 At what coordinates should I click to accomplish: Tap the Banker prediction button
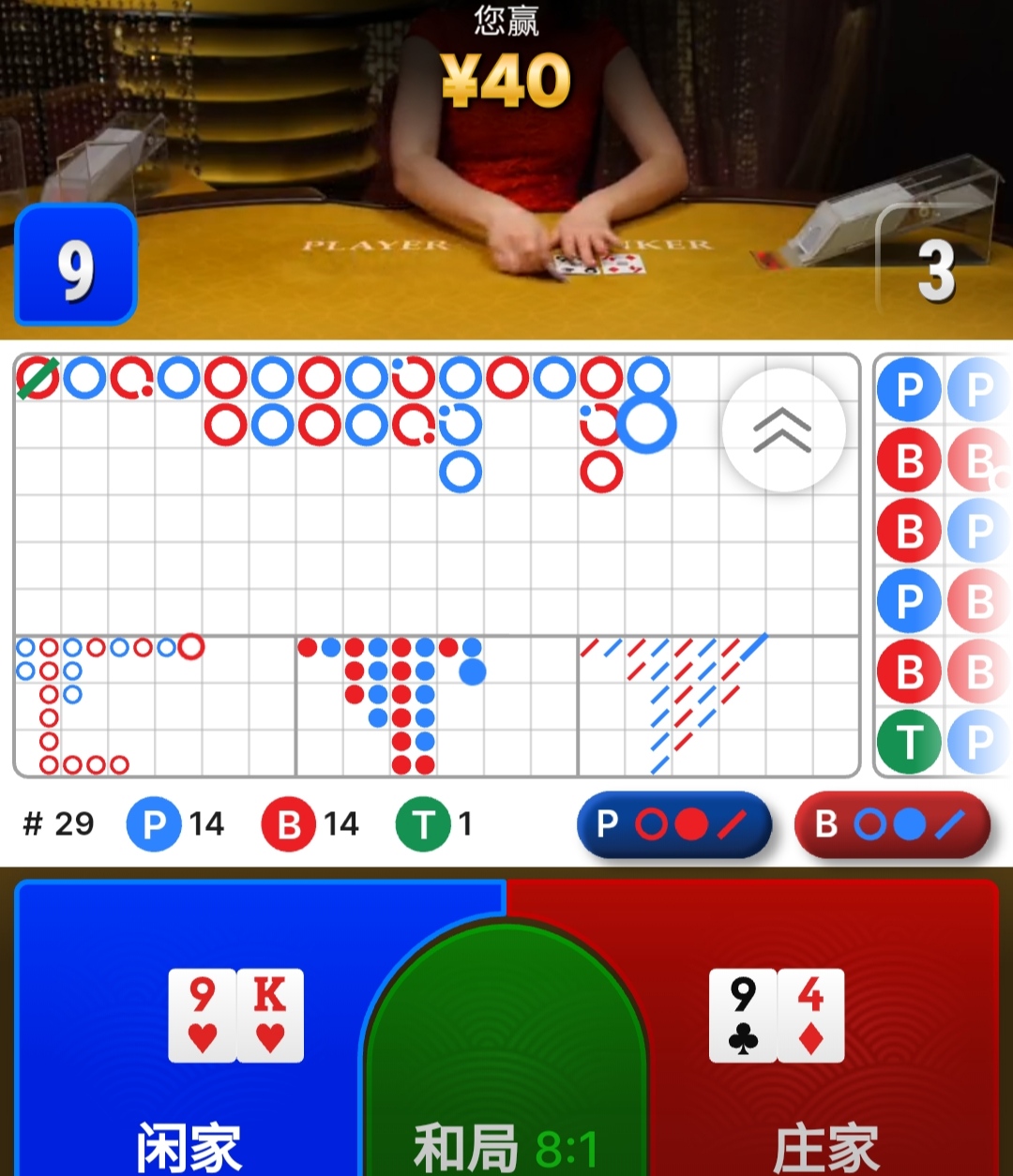pyautogui.click(x=892, y=825)
